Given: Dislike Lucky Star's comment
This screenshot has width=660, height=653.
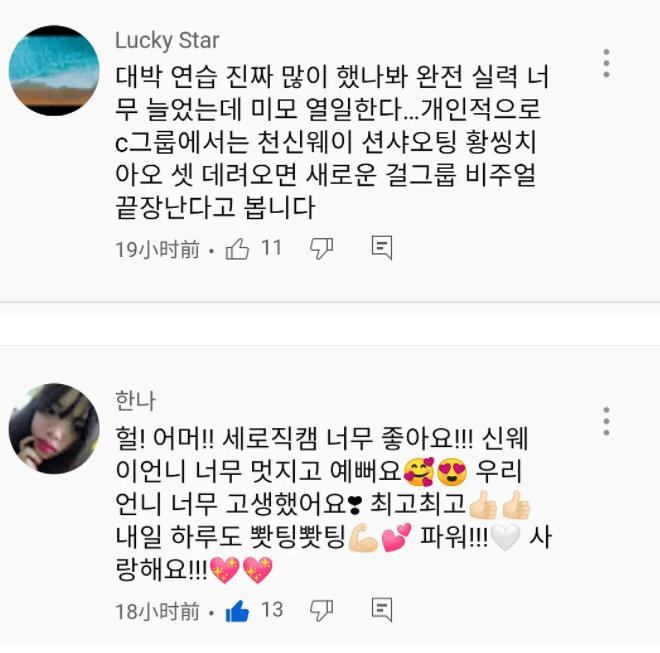Looking at the screenshot, I should [322, 249].
